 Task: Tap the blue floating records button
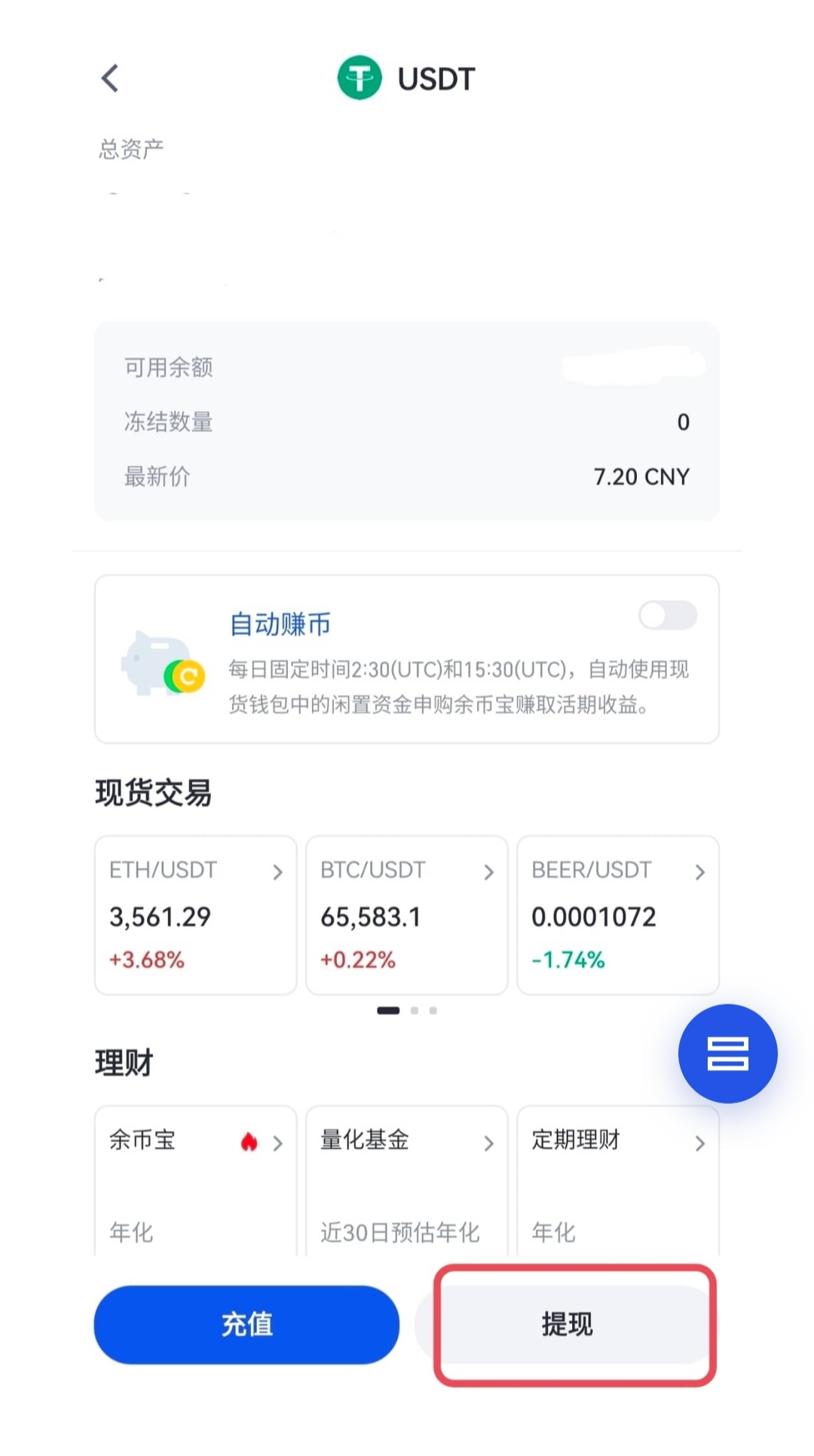coord(727,1053)
